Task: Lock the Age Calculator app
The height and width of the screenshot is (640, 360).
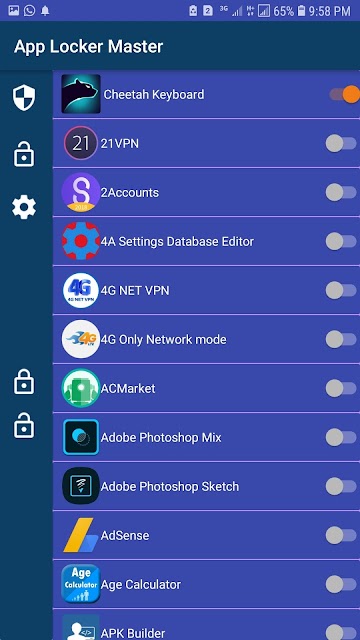Action: 341,584
